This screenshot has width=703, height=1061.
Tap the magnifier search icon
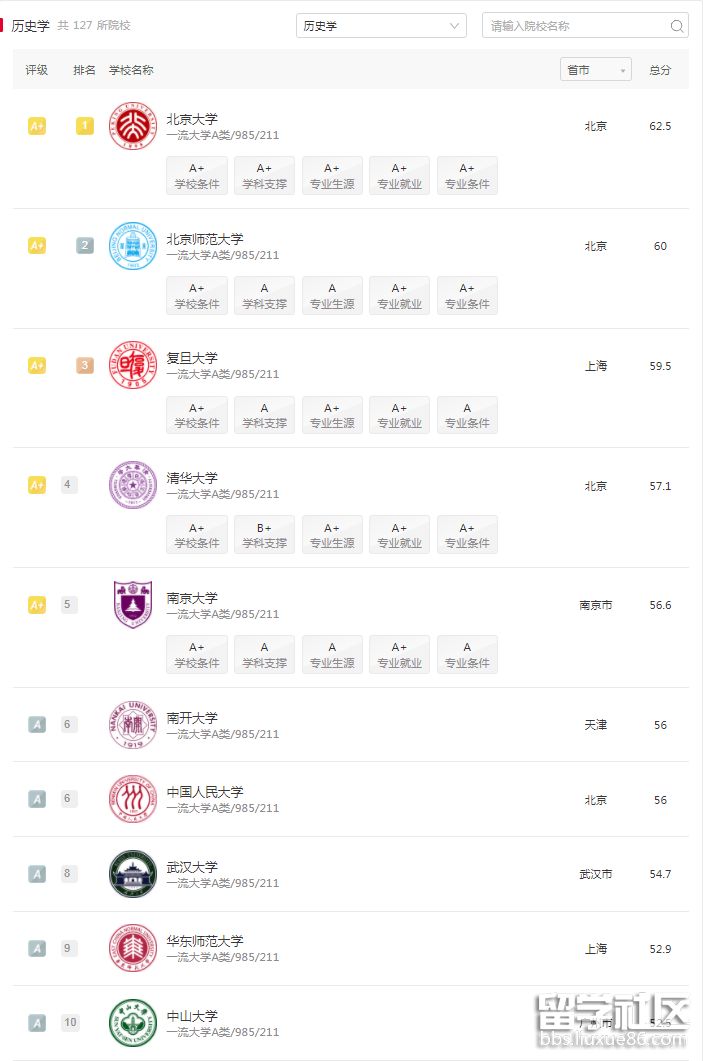tap(677, 26)
